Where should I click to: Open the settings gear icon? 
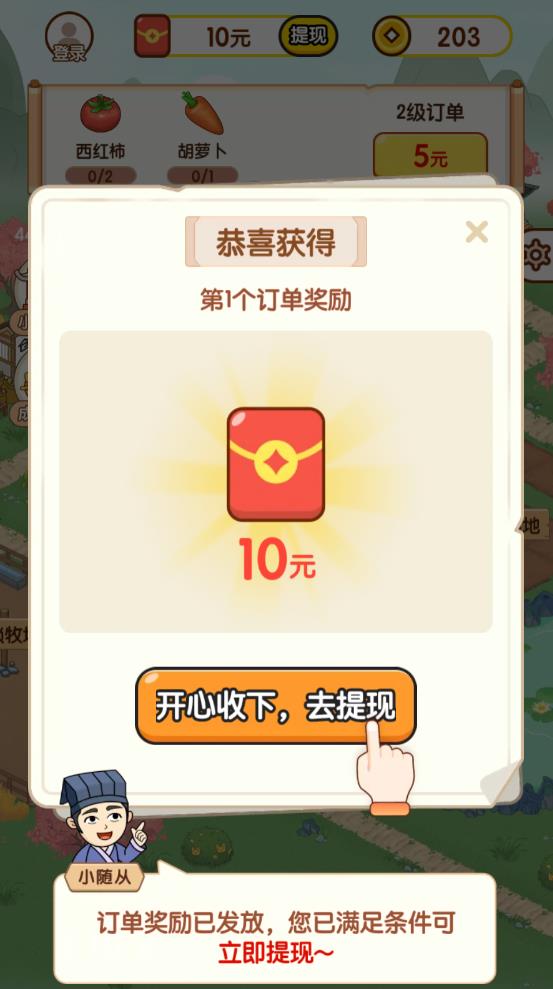tap(537, 255)
